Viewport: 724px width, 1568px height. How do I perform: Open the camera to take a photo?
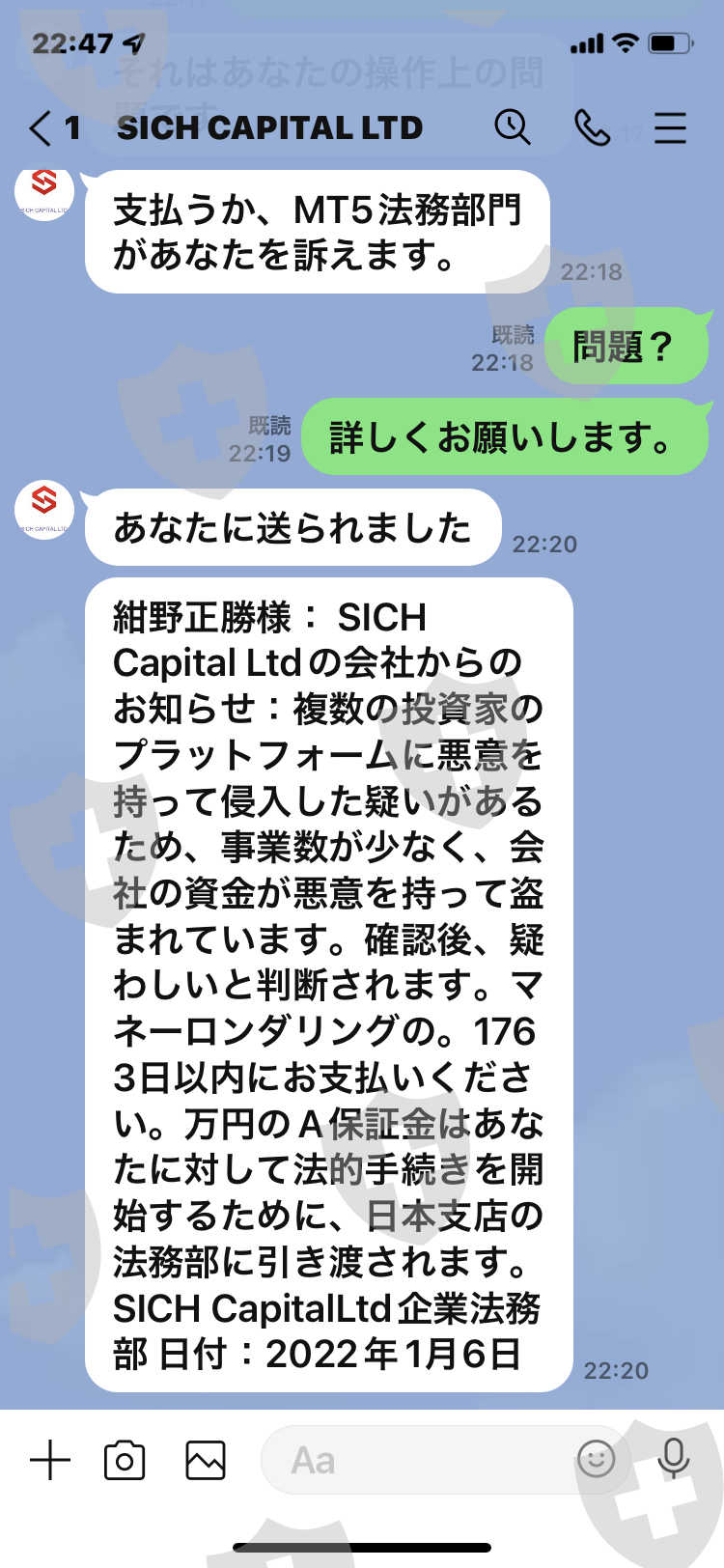click(125, 1460)
